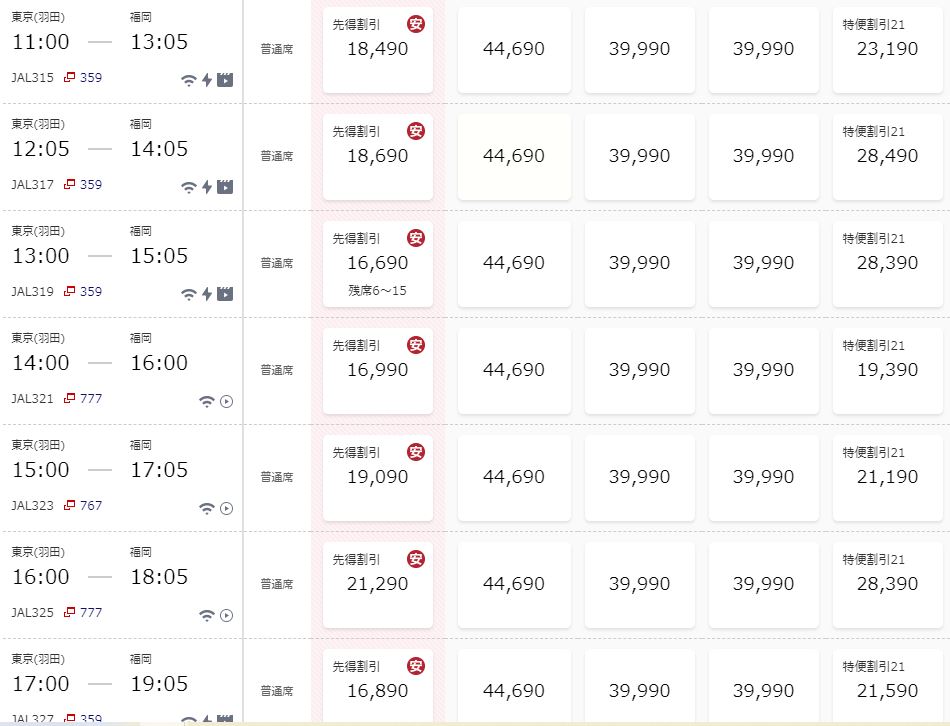Pick the 21,190 特便割引21 fare on JAL323
The width and height of the screenshot is (950, 726).
pos(886,477)
